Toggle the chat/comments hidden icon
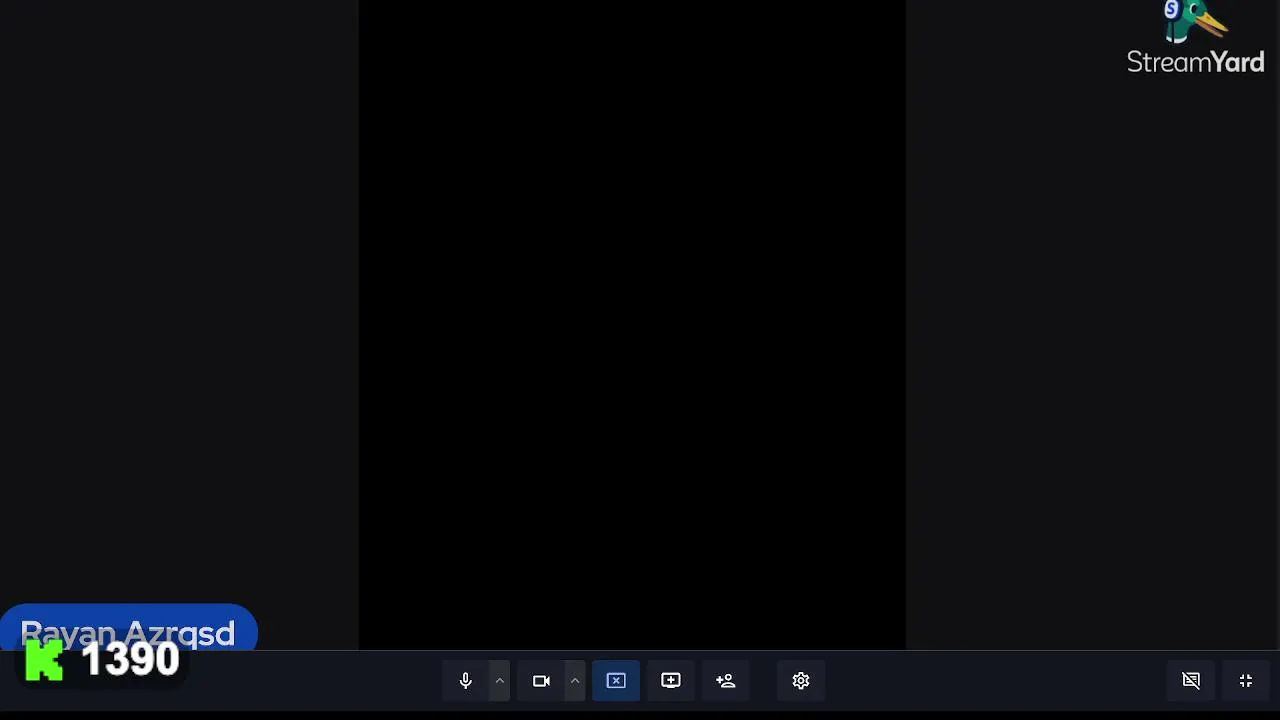Image resolution: width=1280 pixels, height=720 pixels. 1191,681
